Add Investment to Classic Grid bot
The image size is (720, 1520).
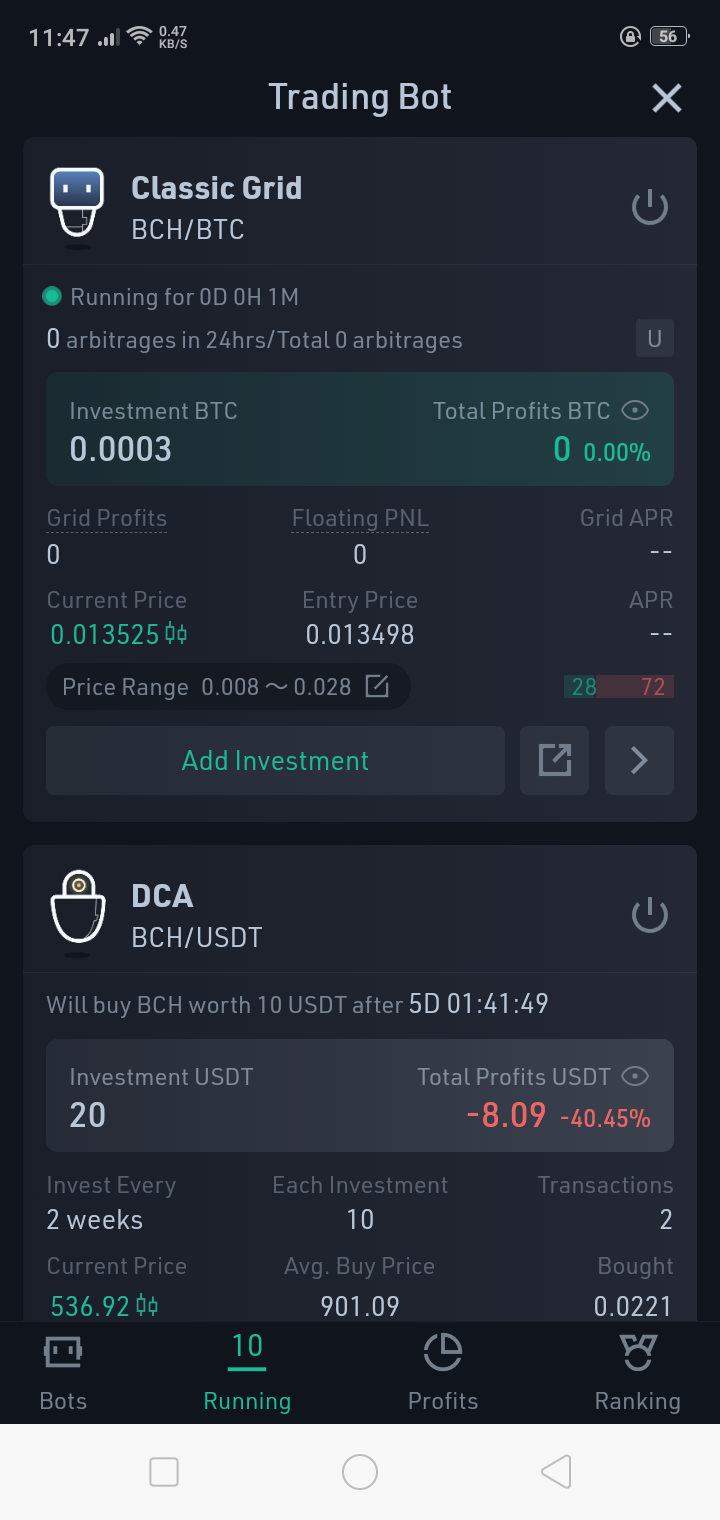[x=275, y=760]
